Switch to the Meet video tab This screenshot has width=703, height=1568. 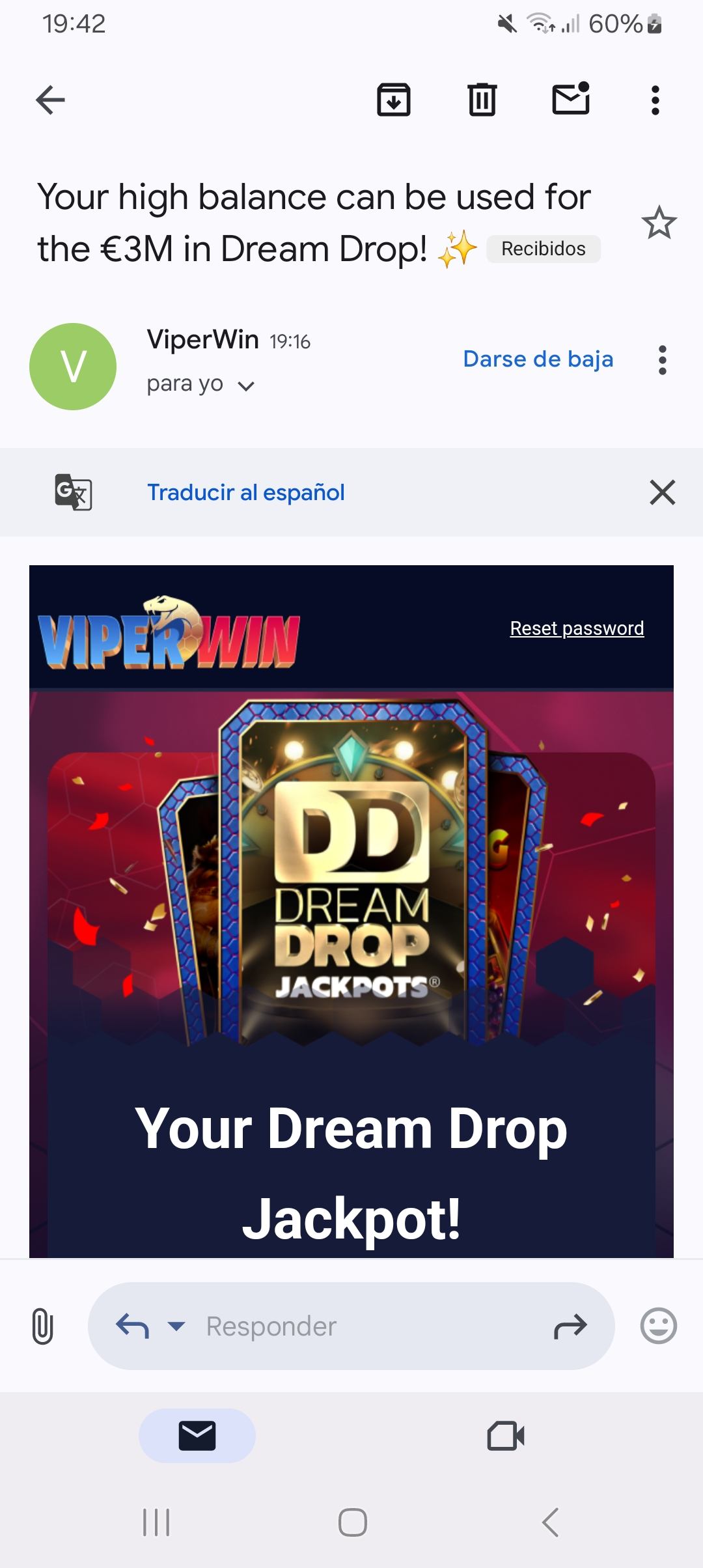(x=506, y=1436)
